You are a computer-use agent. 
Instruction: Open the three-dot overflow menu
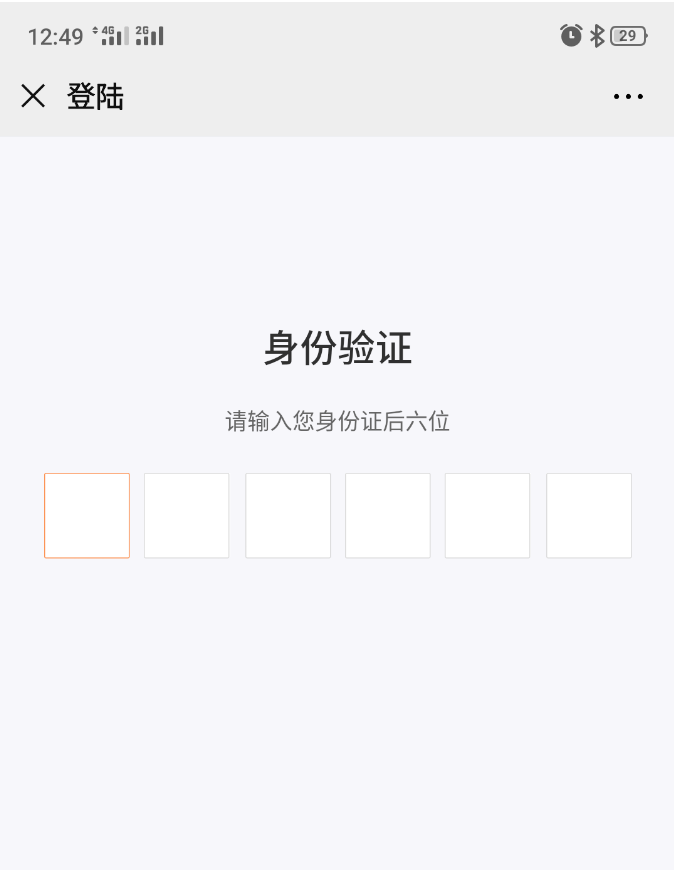628,97
